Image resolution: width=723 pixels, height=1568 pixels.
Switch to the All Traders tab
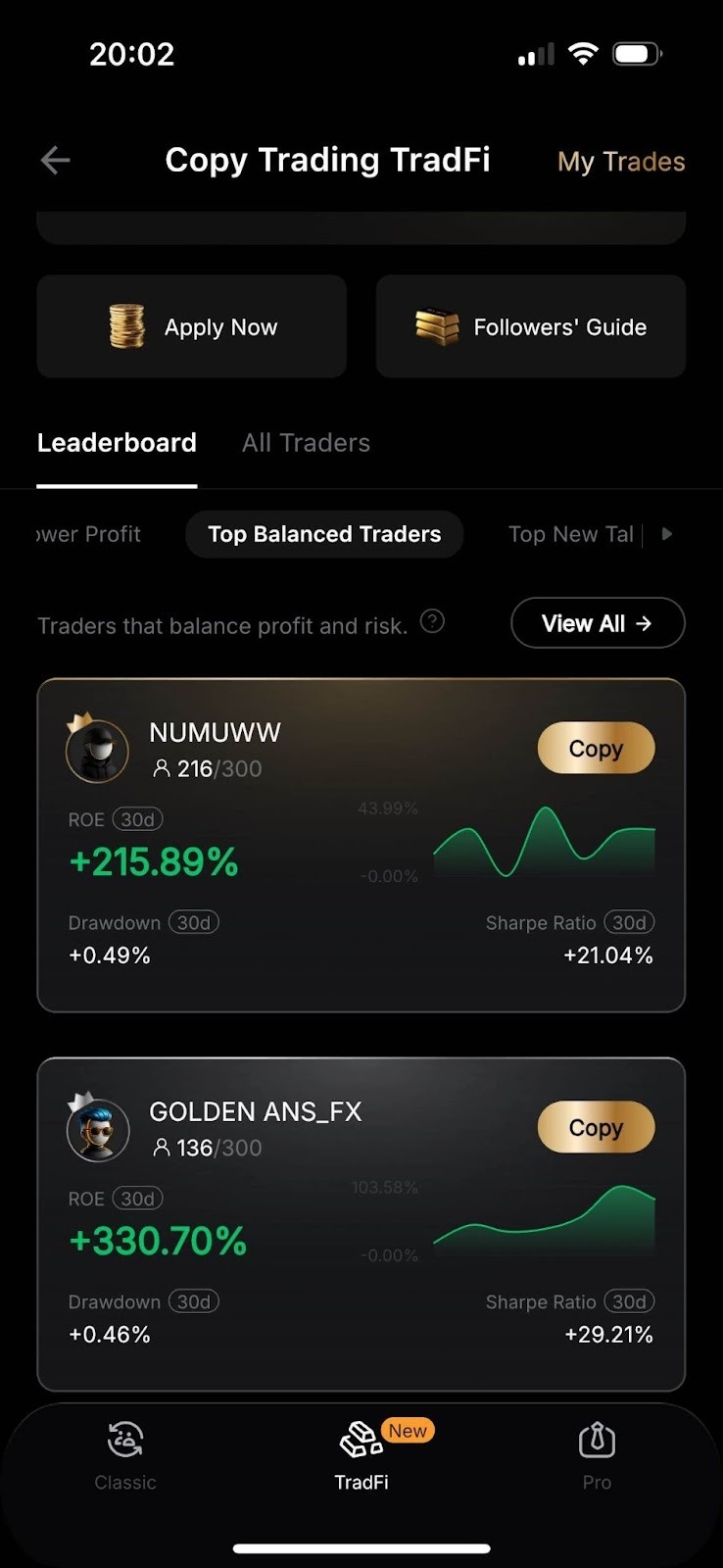coord(306,443)
